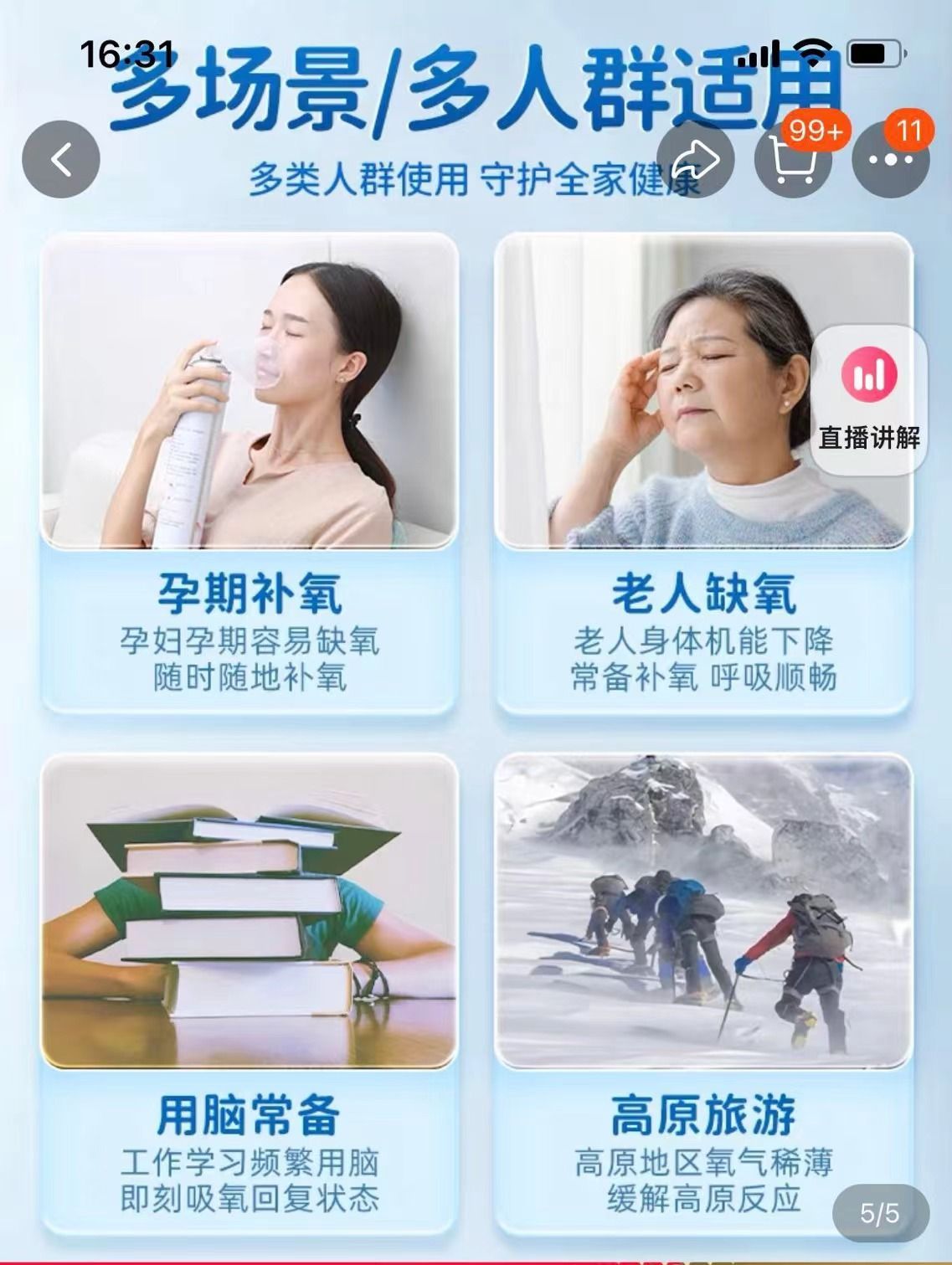
Task: Open the shopping cart
Action: [792, 160]
